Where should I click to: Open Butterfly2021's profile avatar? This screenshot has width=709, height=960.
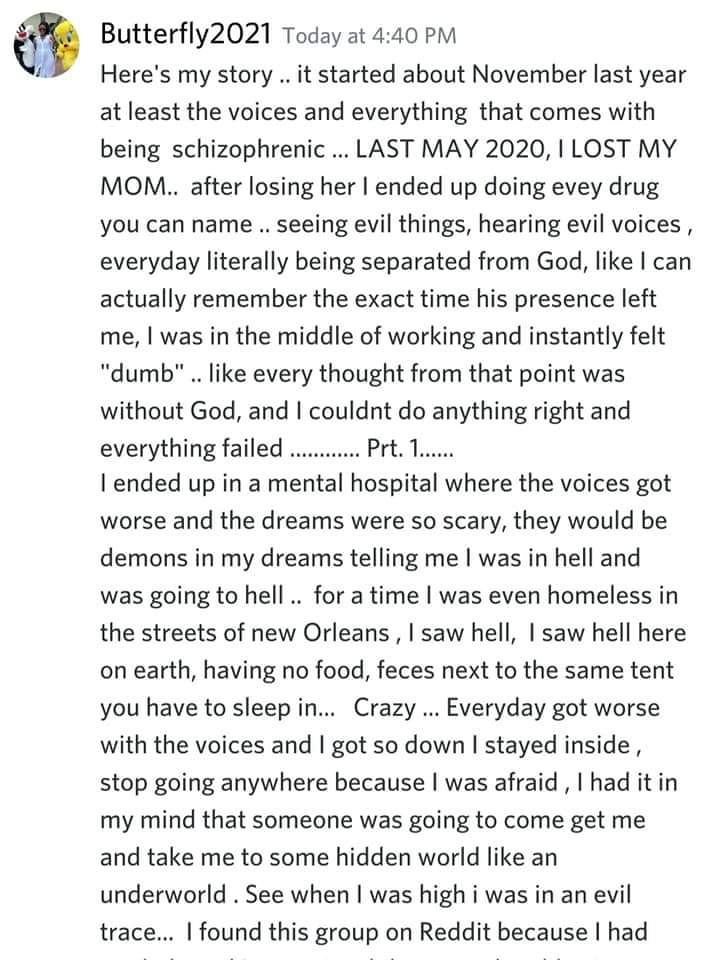pyautogui.click(x=47, y=46)
